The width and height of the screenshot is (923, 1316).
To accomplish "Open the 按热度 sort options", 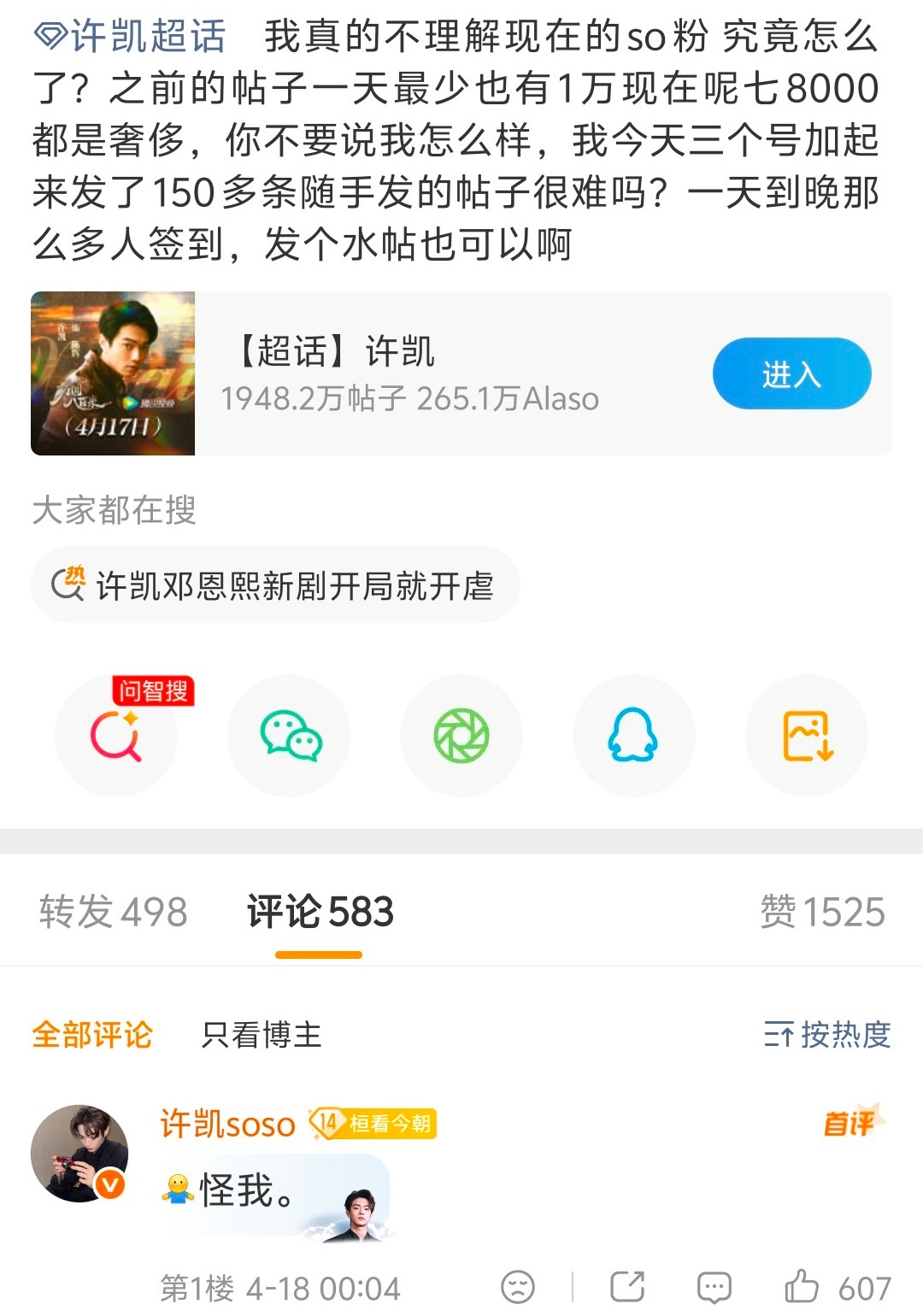I will click(x=829, y=1034).
